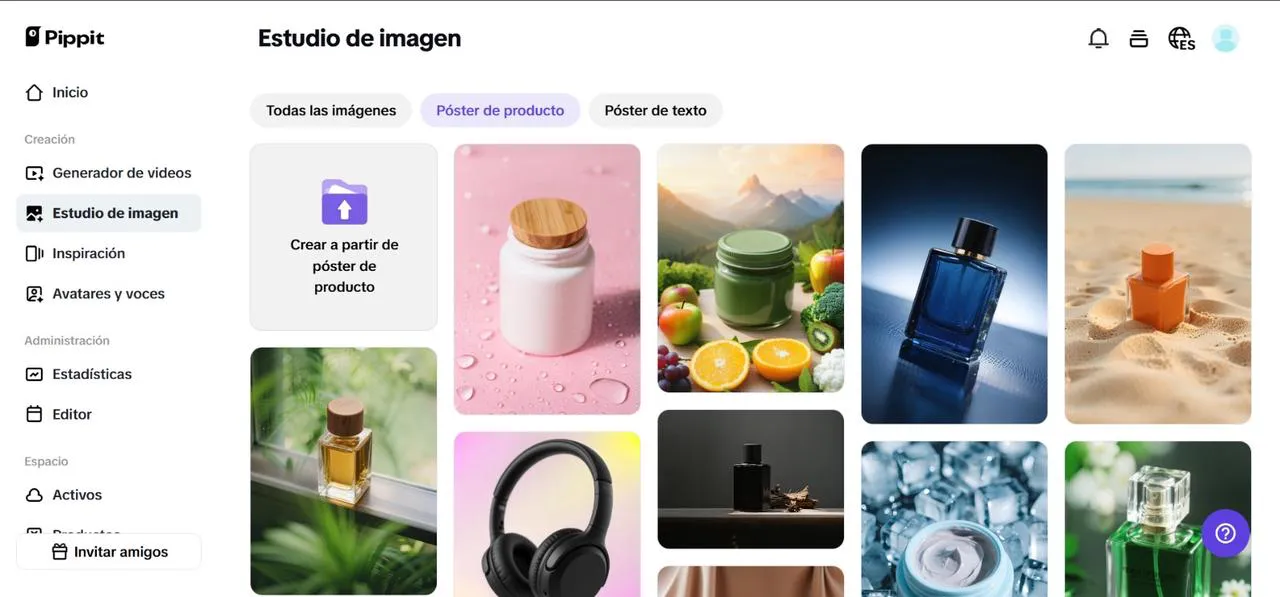Image resolution: width=1280 pixels, height=597 pixels.
Task: Open Avatares y voces
Action: pyautogui.click(x=108, y=294)
